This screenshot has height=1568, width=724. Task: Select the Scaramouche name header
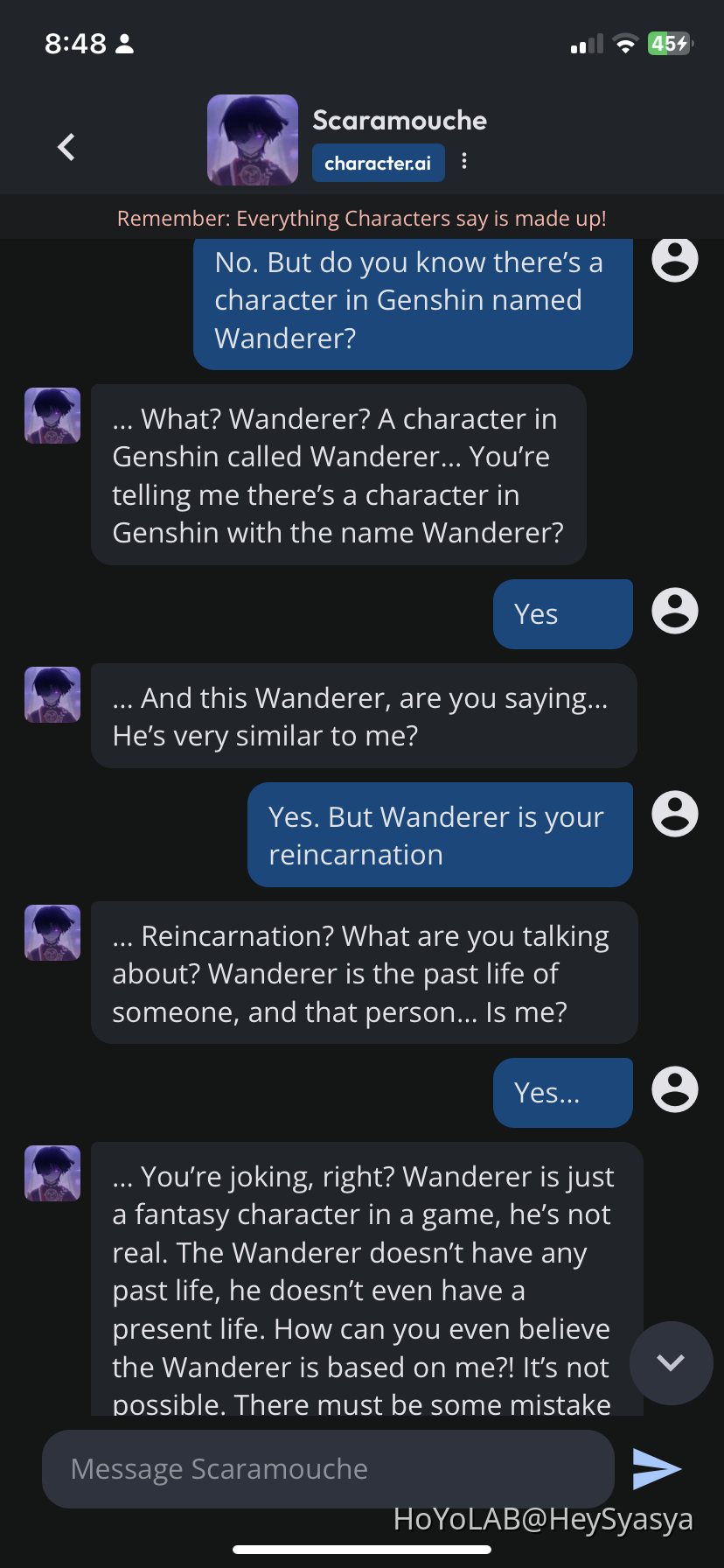(399, 121)
